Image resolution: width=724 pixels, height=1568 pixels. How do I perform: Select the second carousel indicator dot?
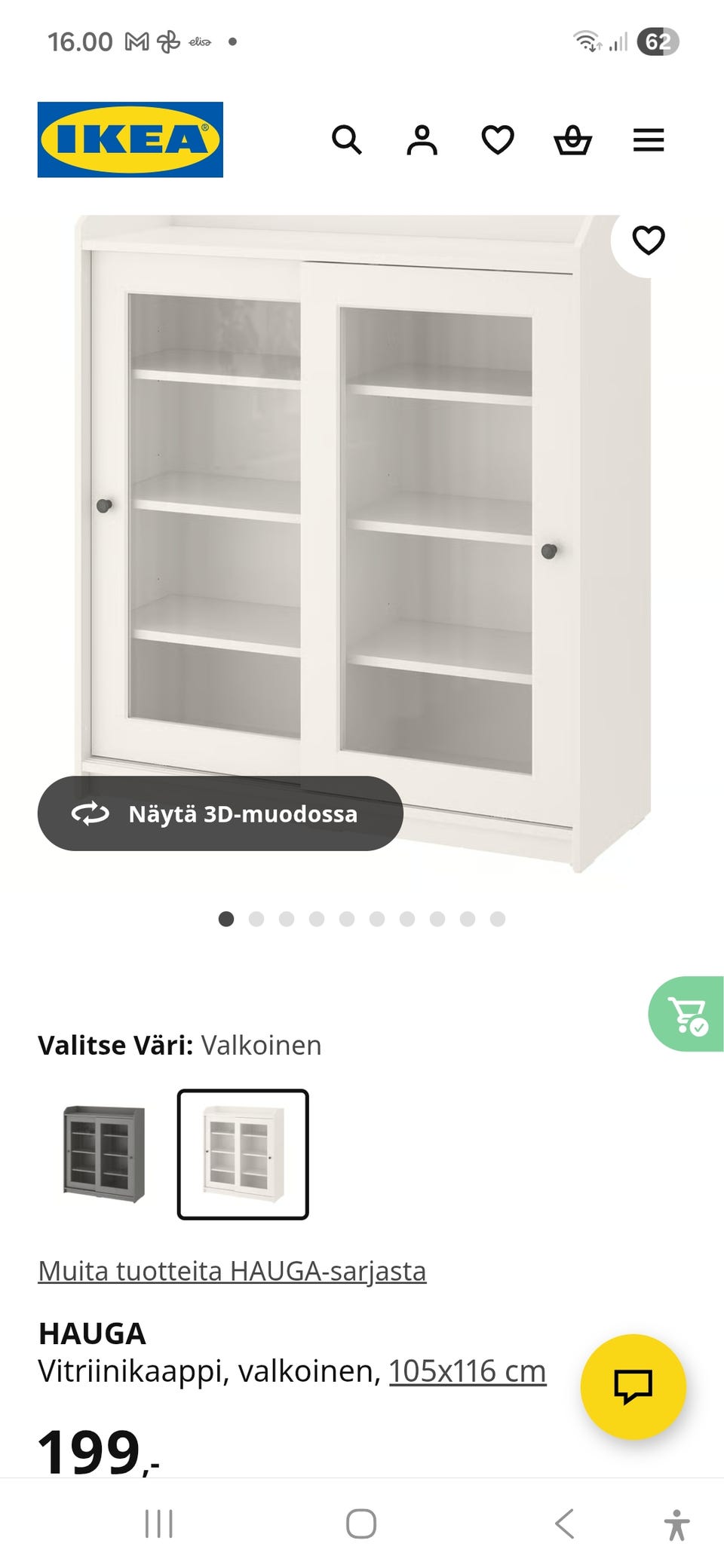point(256,919)
